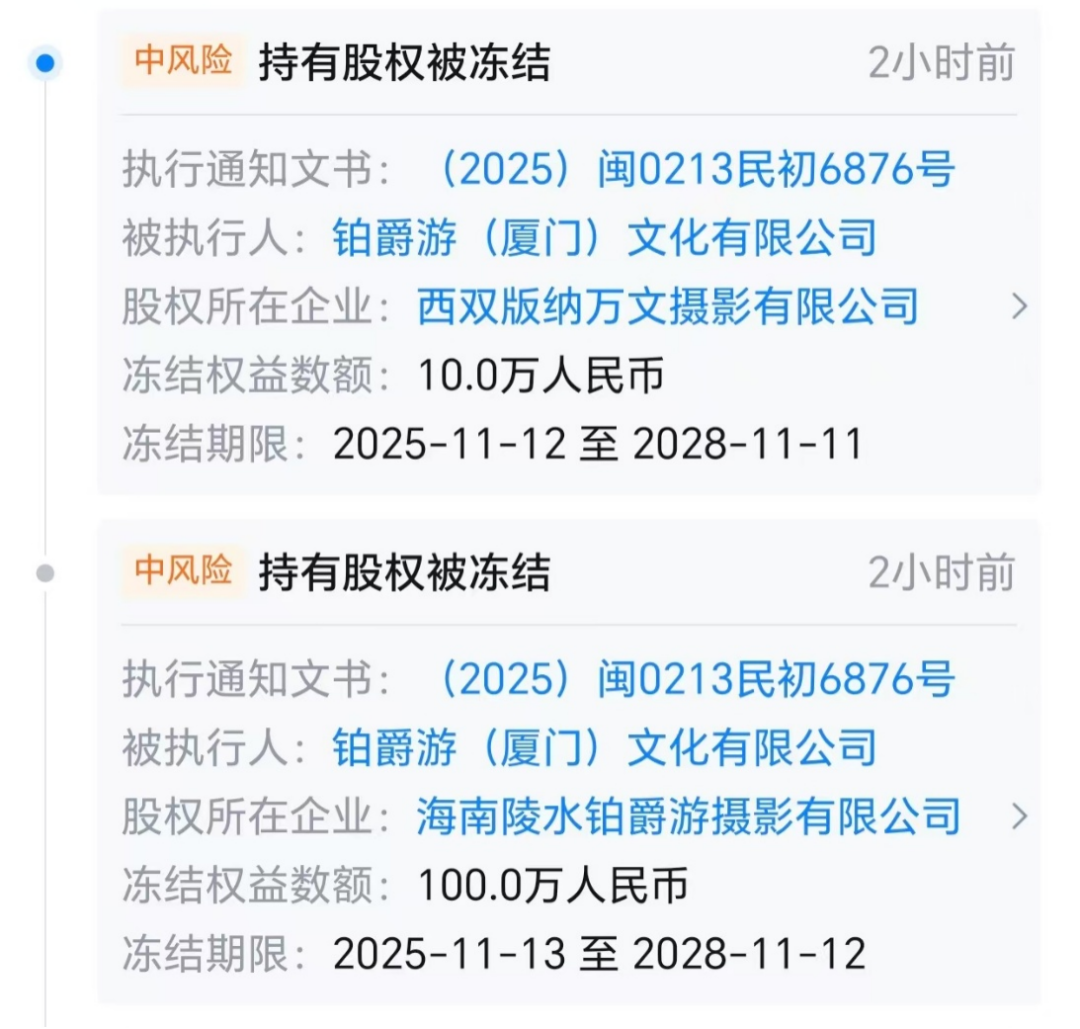This screenshot has height=1029, width=1080.
Task: Open 铂爵游（厦门）文化有限公司 in the 海南陵水 freeze card
Action: (x=604, y=748)
